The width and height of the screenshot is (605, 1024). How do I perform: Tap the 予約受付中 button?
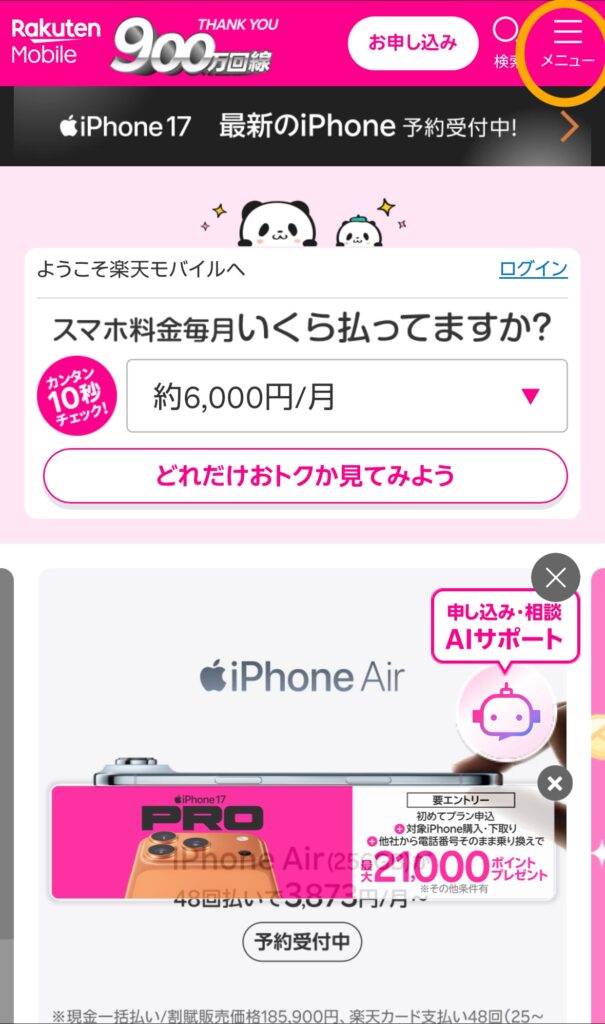(302, 941)
